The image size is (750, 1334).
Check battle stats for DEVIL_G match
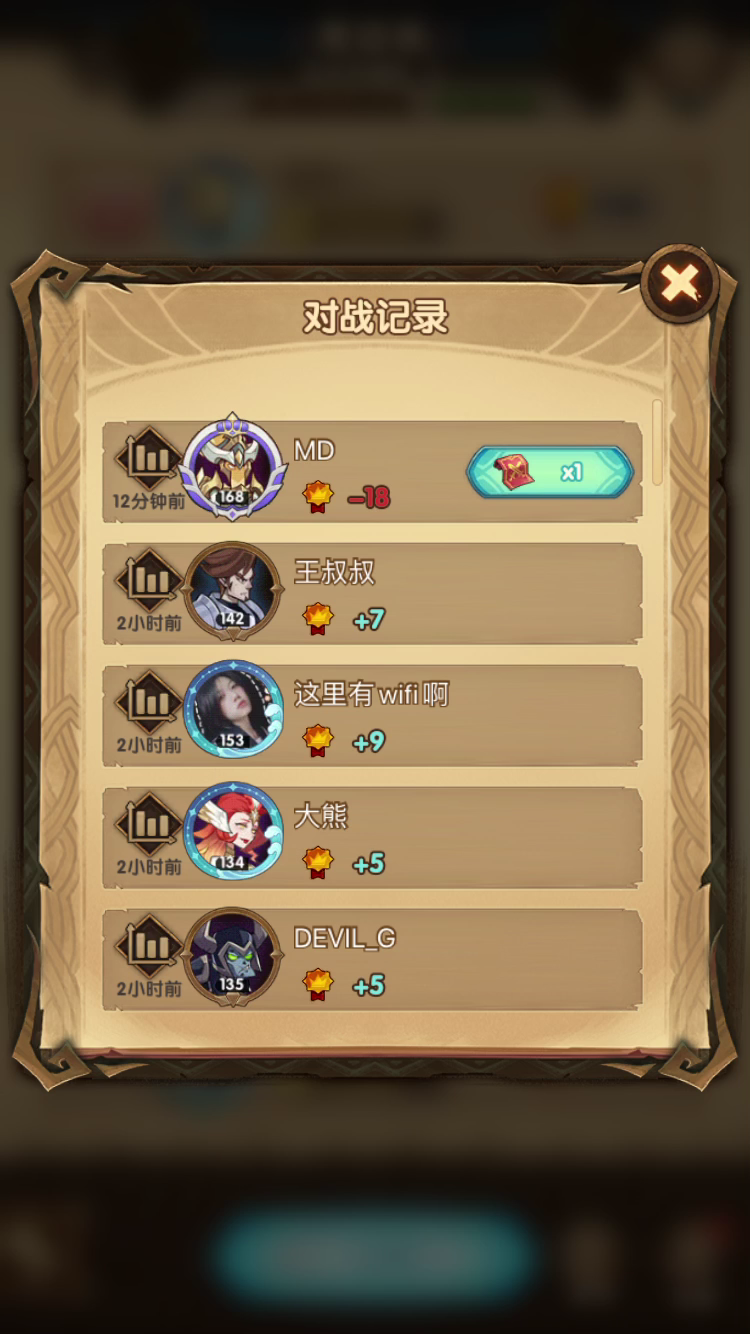(x=149, y=947)
